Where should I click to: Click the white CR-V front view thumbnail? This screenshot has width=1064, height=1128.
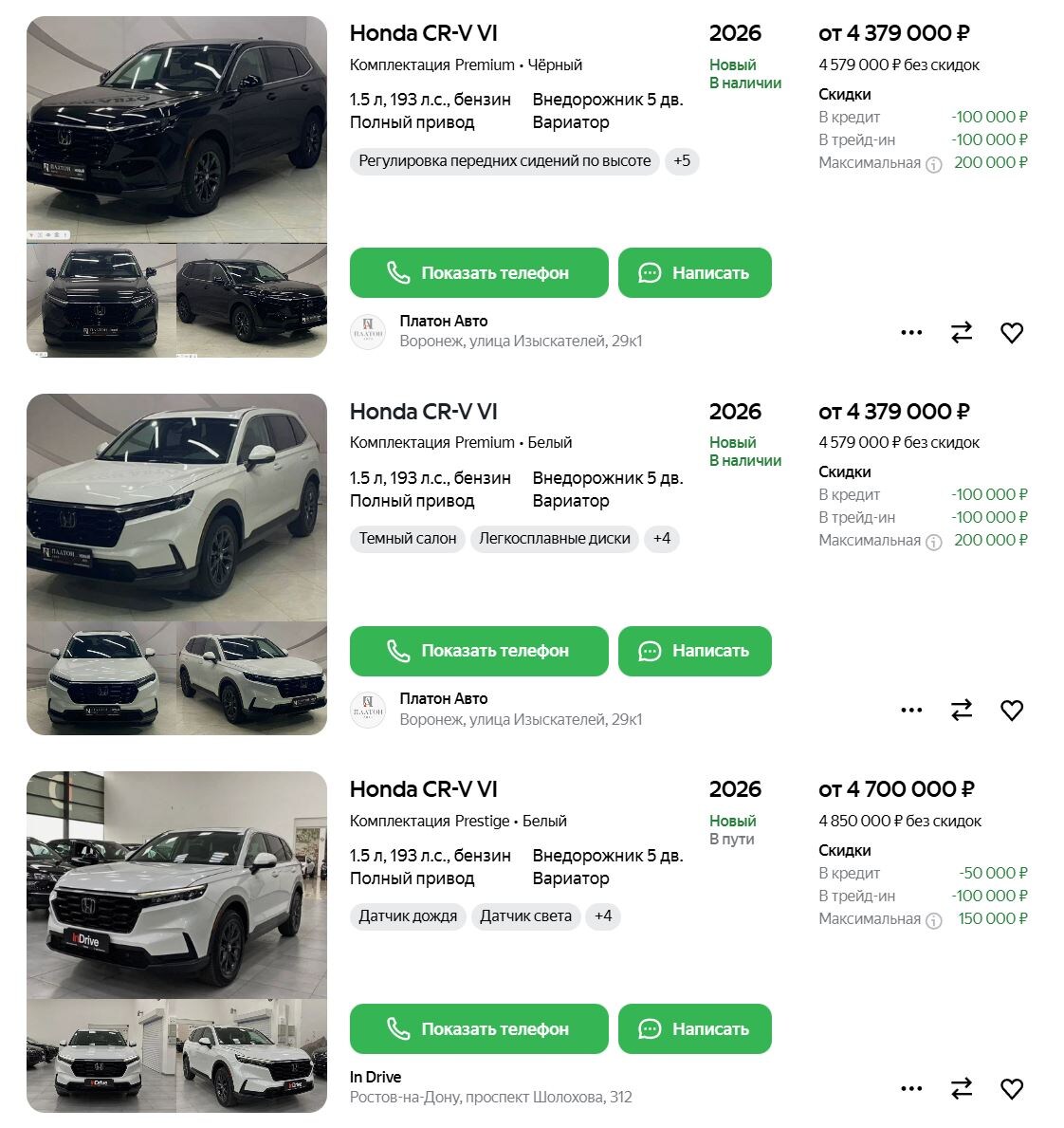pyautogui.click(x=101, y=679)
